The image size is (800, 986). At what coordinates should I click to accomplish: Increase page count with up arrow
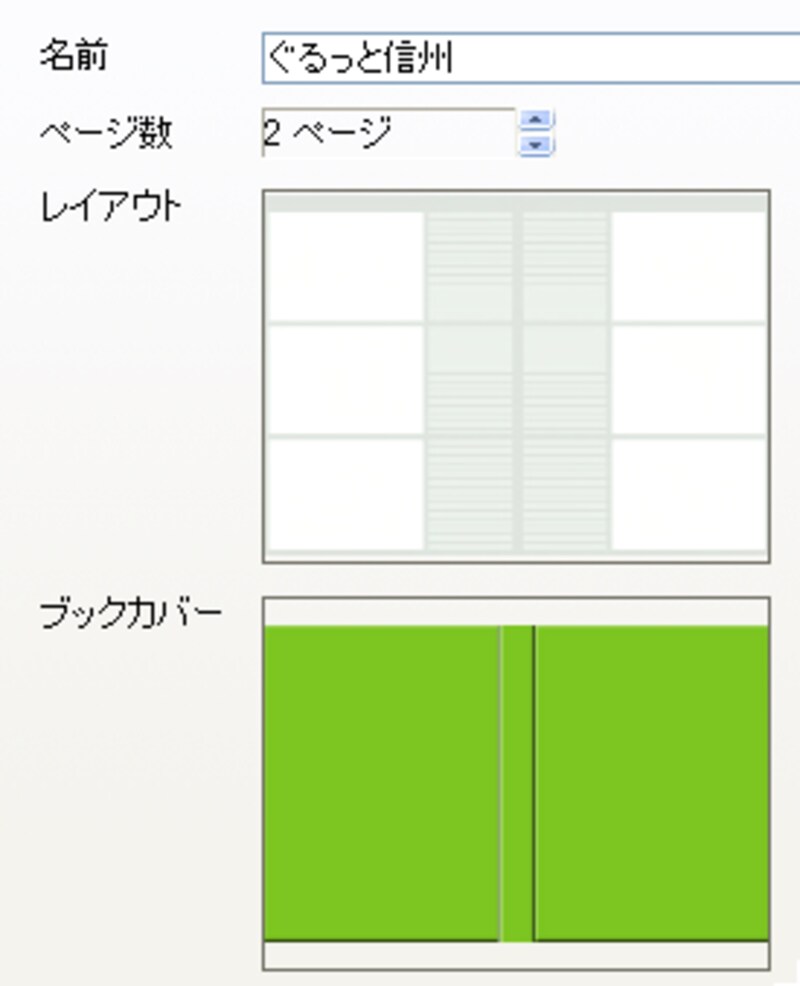[538, 120]
